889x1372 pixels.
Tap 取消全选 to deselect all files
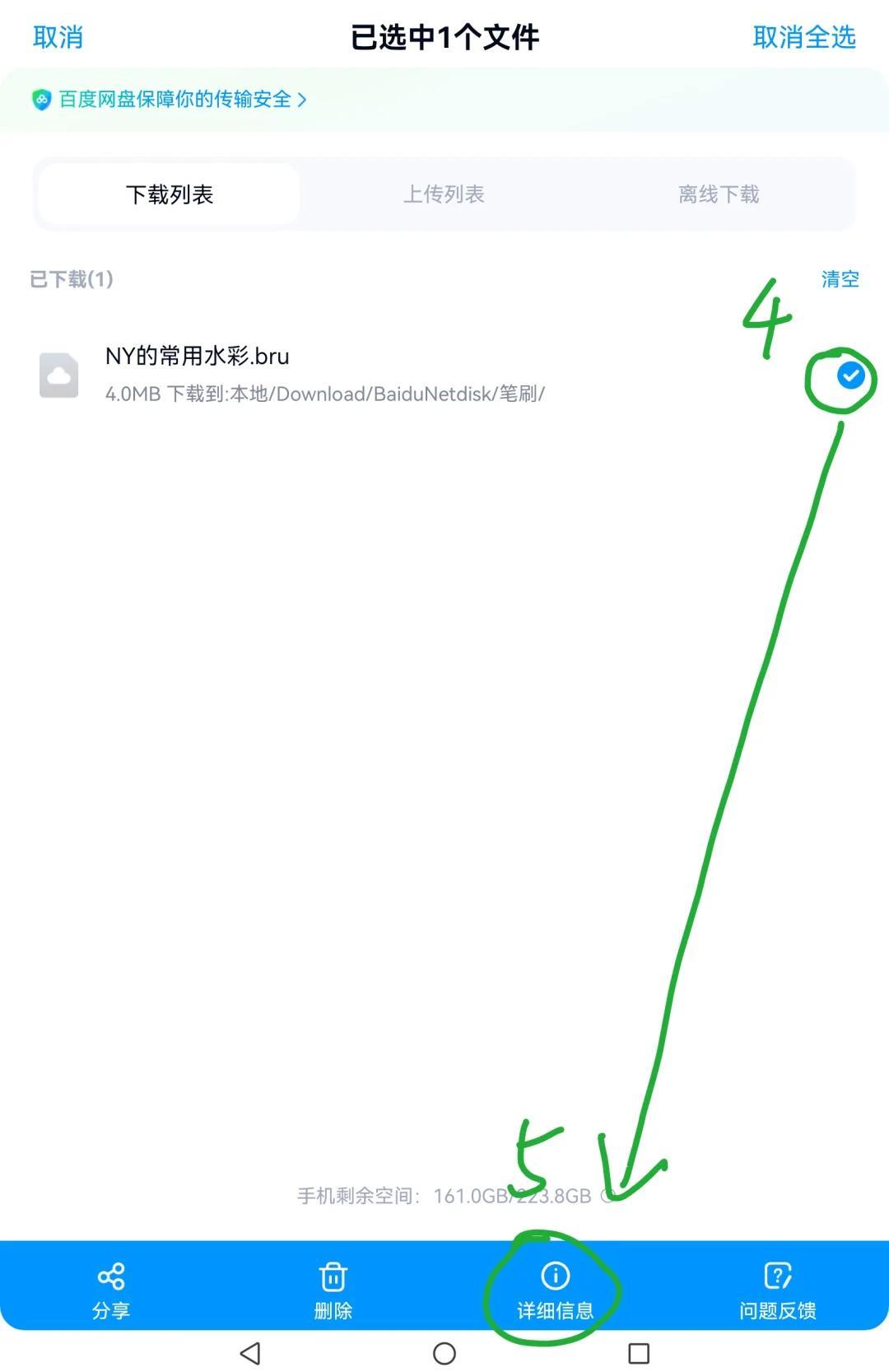(x=803, y=37)
